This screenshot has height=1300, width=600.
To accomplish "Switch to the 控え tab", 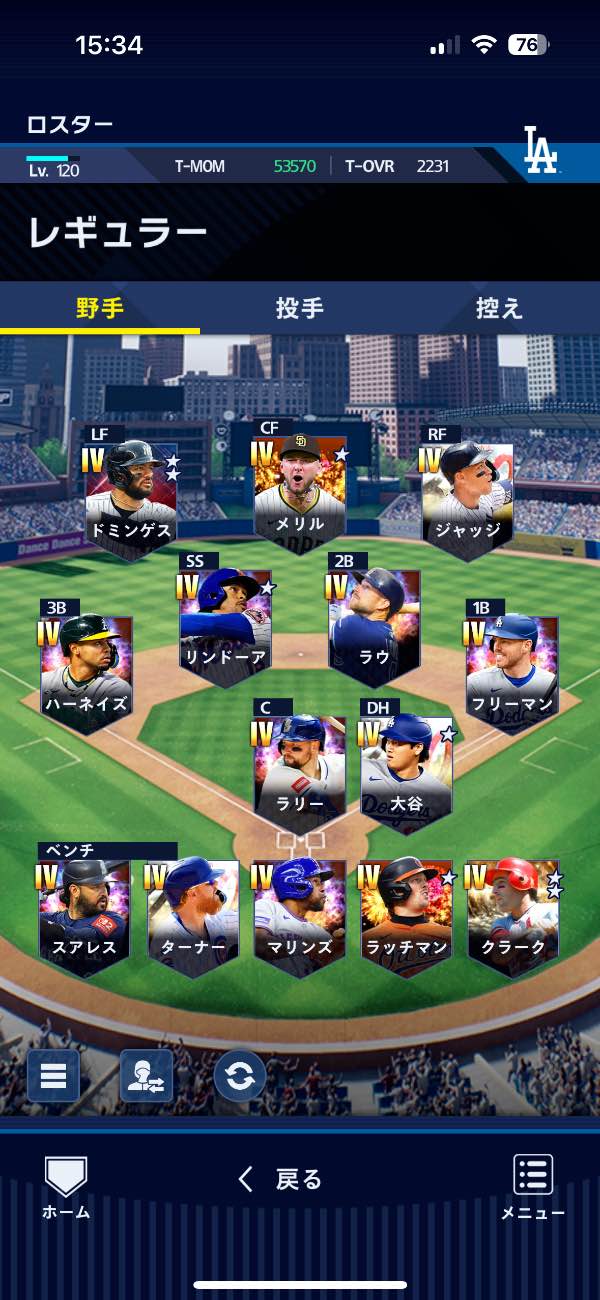I will point(499,308).
